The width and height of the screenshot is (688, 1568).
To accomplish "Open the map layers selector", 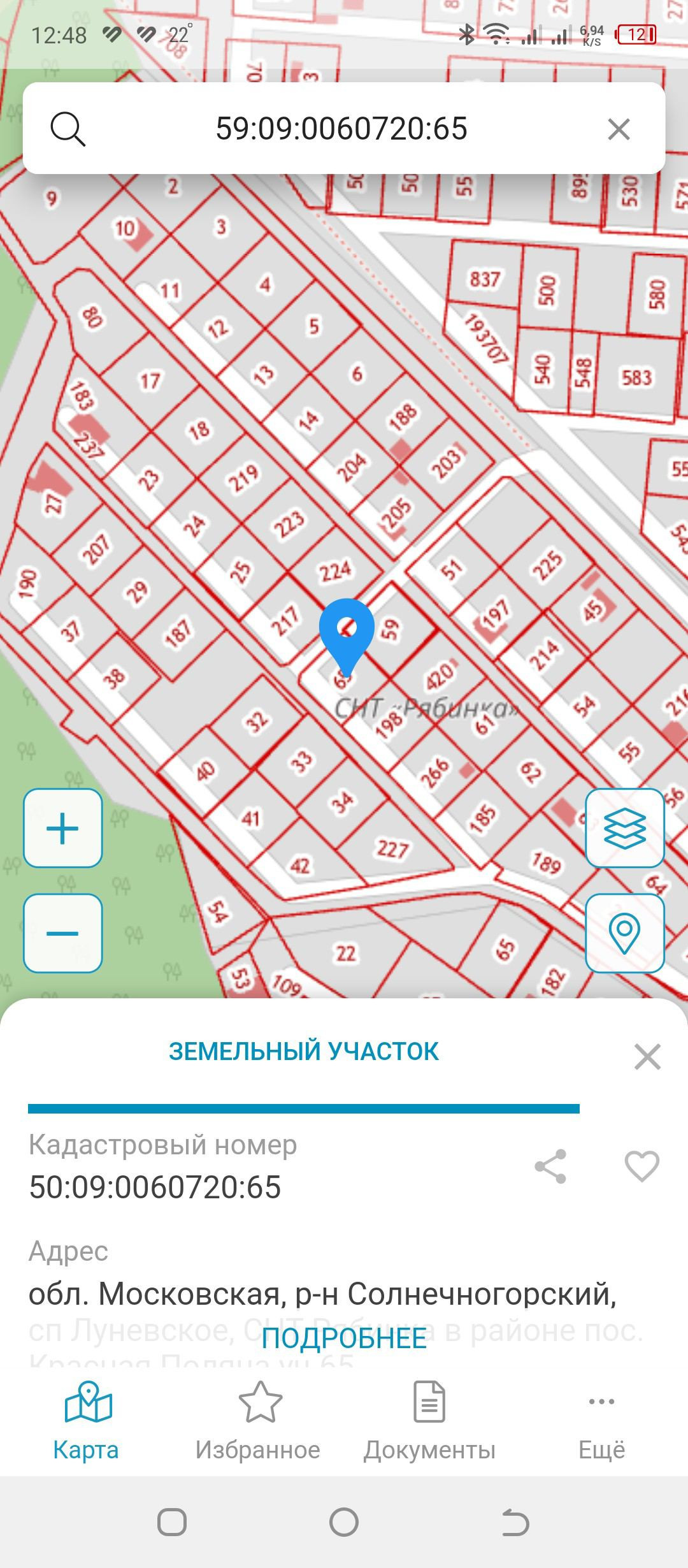I will pos(625,829).
